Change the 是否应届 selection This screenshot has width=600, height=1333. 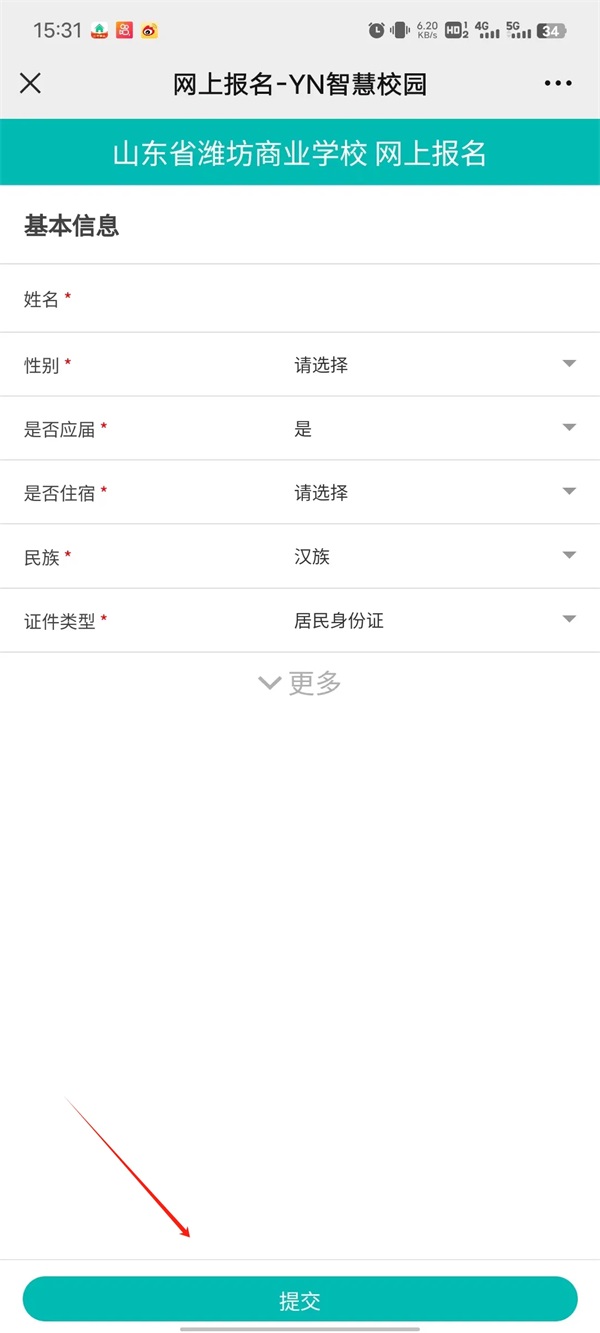[x=430, y=429]
